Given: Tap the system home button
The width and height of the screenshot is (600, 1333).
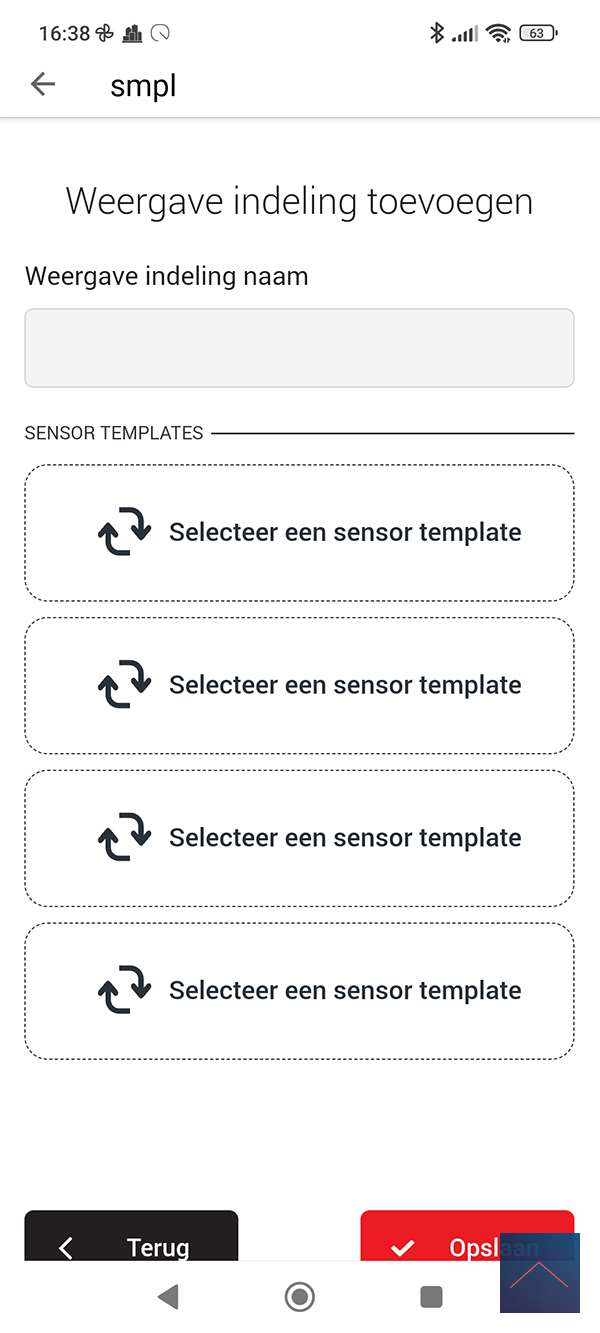Looking at the screenshot, I should click(299, 1297).
